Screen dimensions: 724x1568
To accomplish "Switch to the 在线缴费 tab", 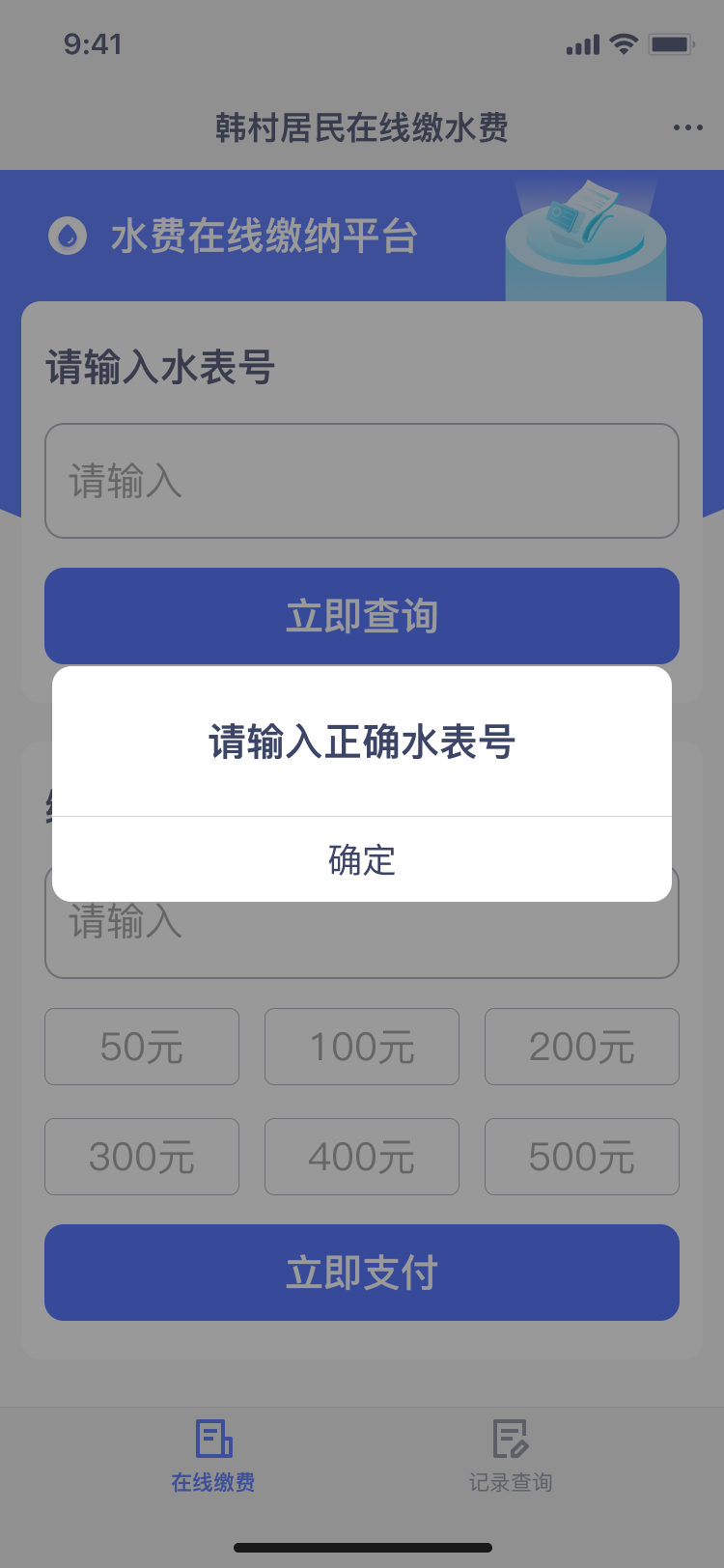I will click(213, 1456).
